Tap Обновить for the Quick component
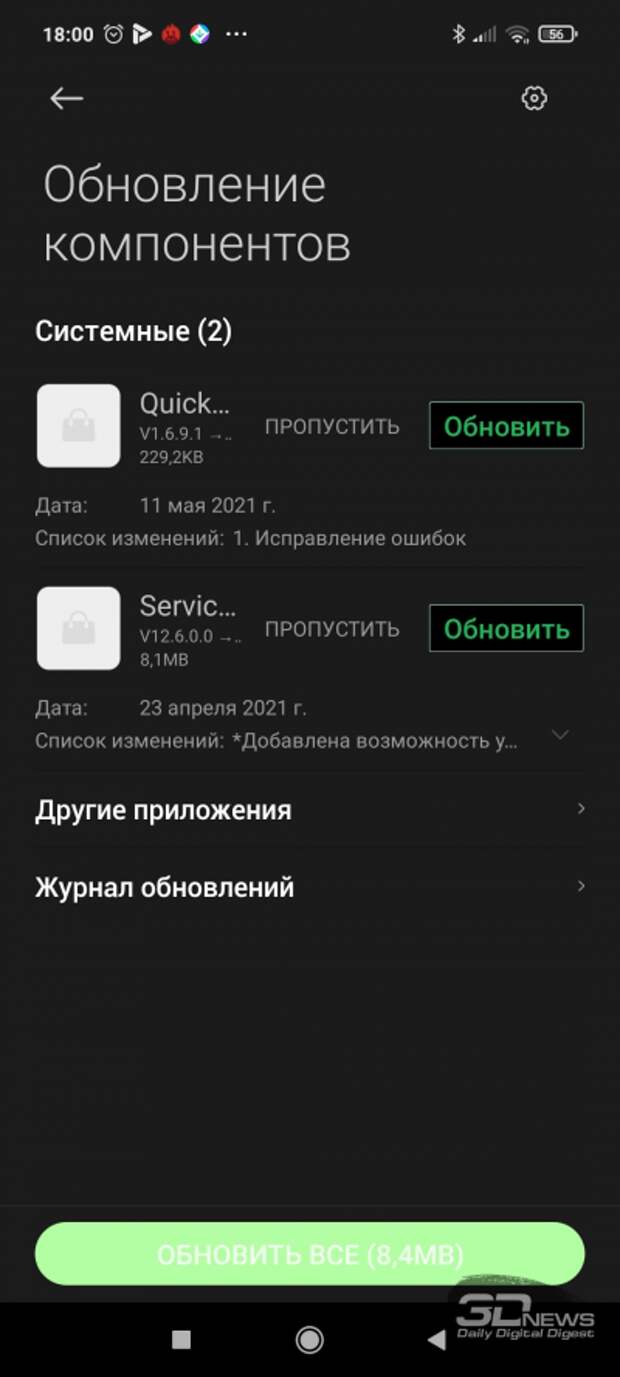Image resolution: width=620 pixels, height=1377 pixels. [507, 426]
